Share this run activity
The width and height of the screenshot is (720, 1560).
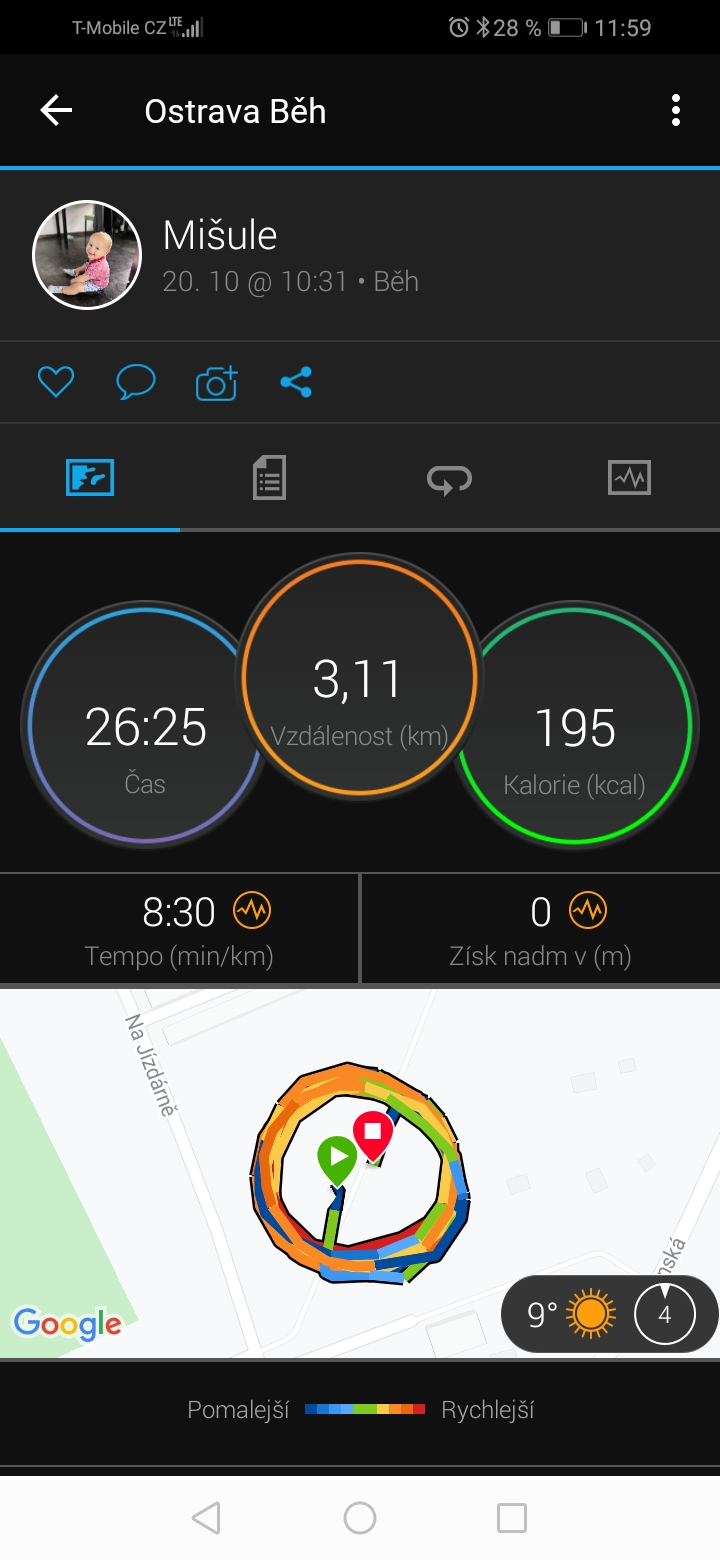point(296,382)
